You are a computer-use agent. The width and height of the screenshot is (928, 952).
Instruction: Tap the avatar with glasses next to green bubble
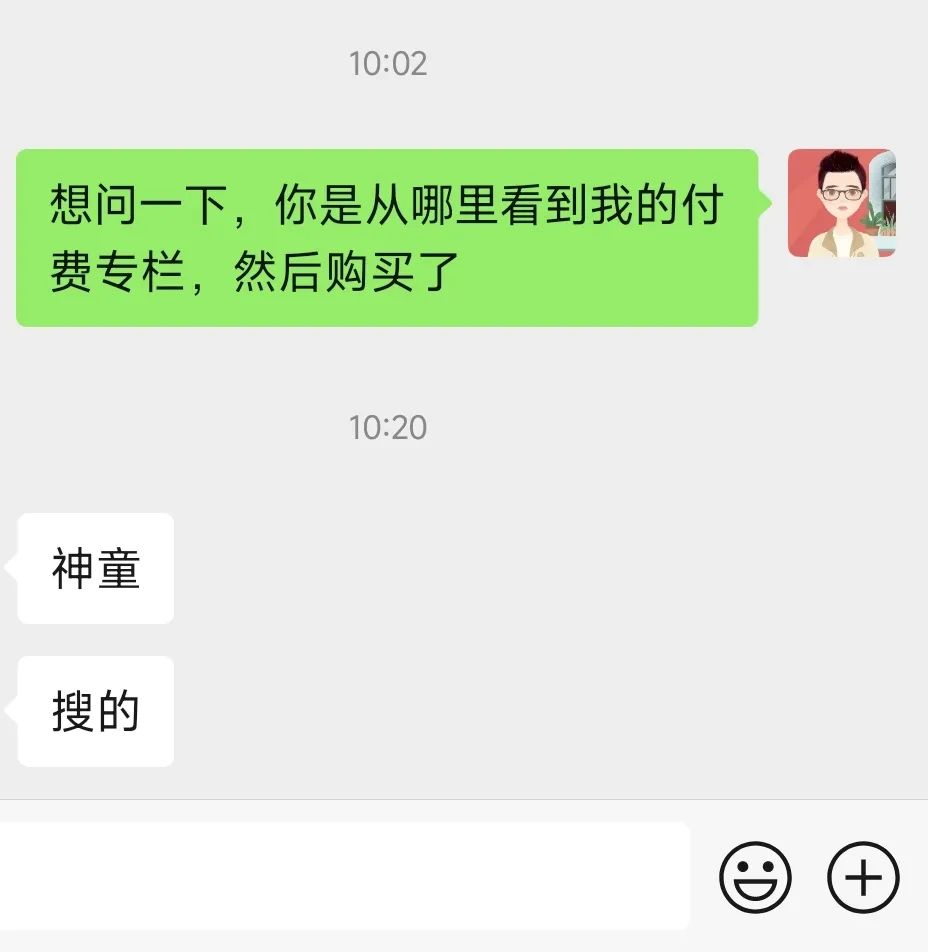pos(842,204)
